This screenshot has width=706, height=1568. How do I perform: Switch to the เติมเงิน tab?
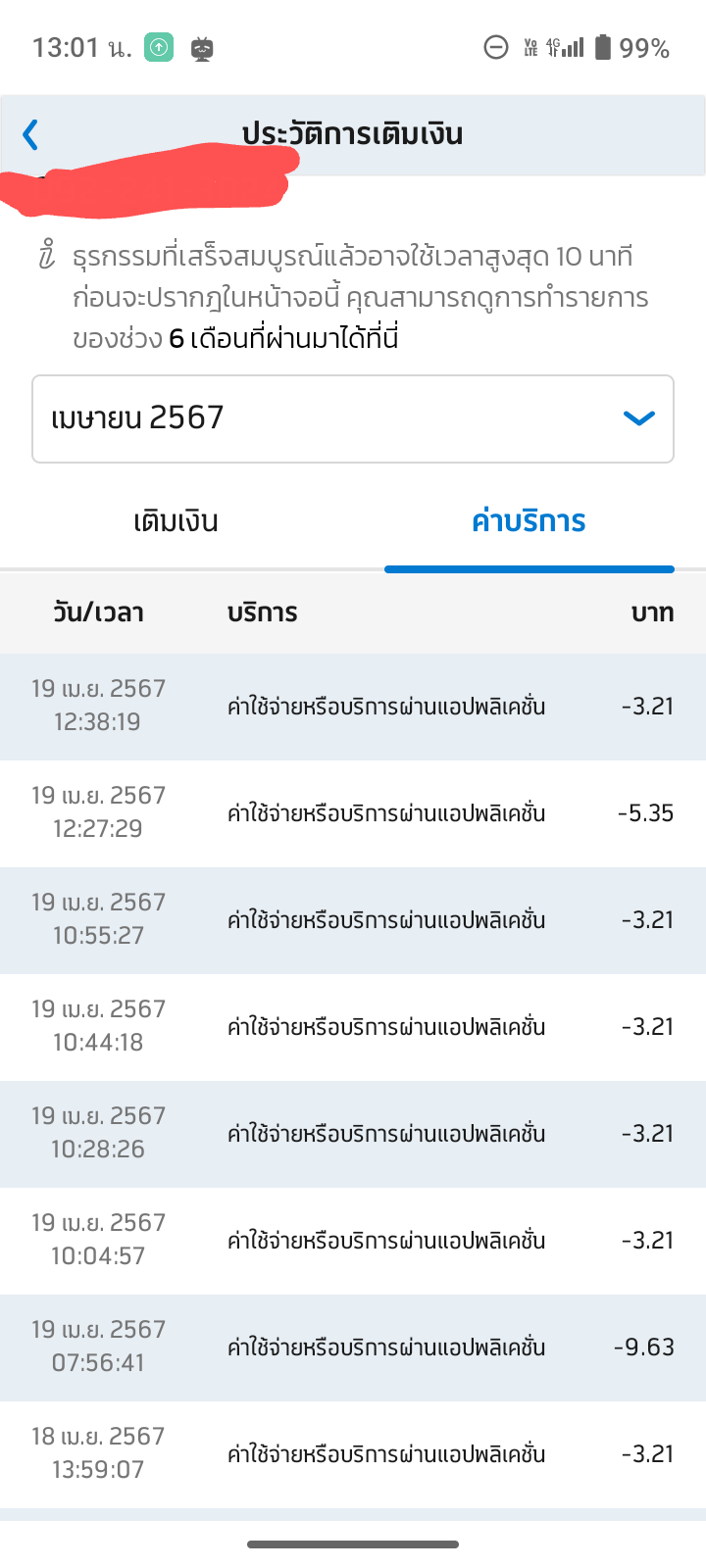[176, 521]
